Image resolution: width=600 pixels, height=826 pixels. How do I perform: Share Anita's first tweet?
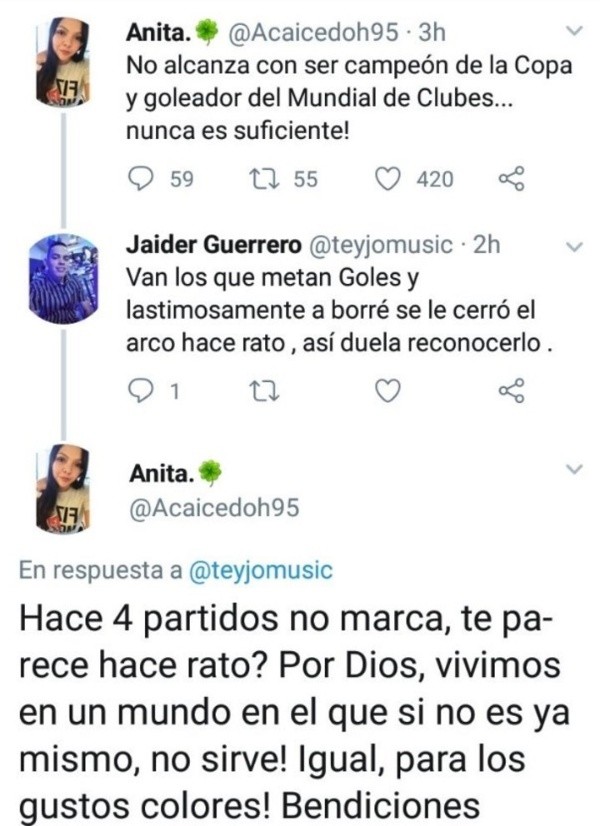point(511,179)
